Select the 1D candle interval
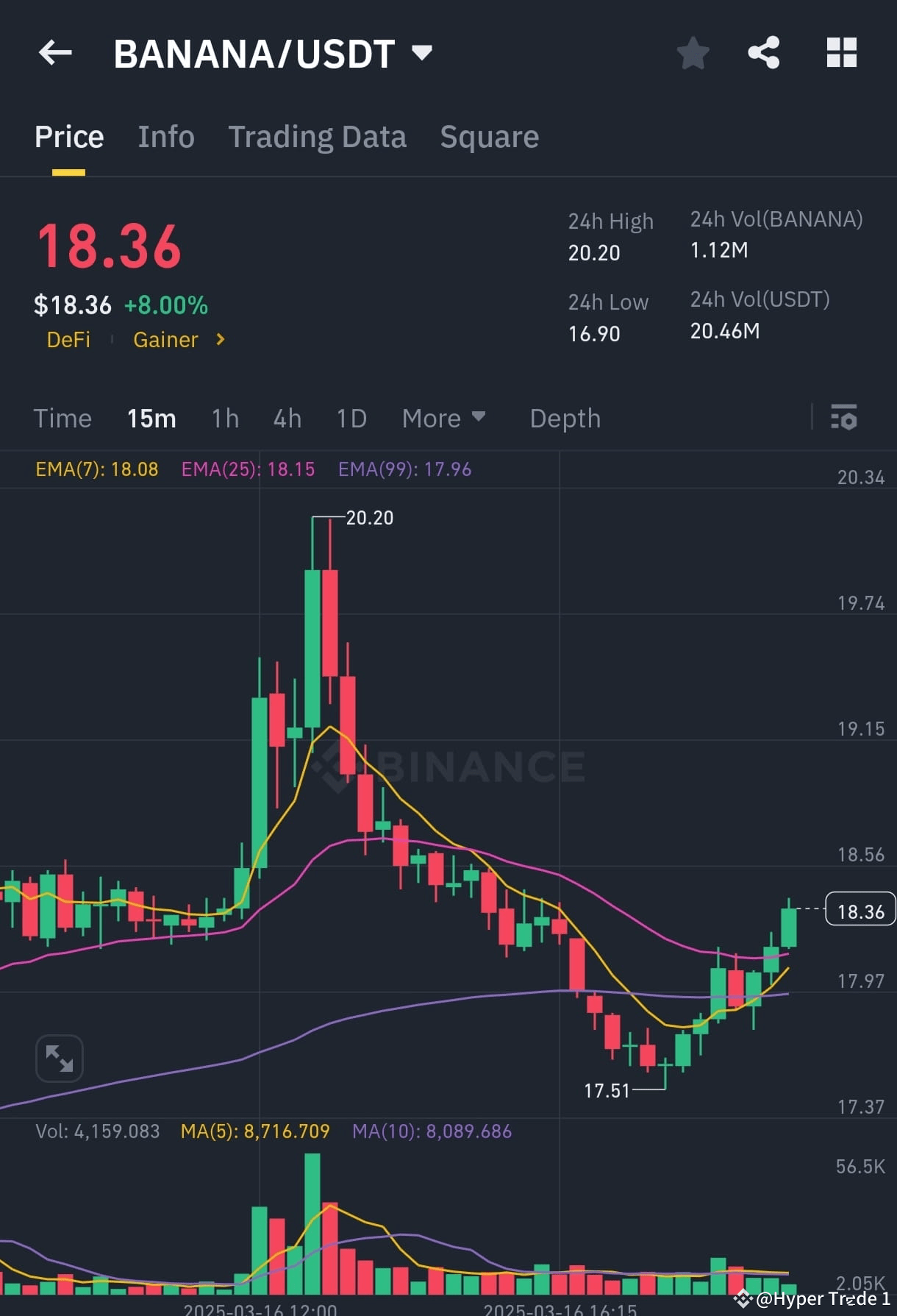 351,418
